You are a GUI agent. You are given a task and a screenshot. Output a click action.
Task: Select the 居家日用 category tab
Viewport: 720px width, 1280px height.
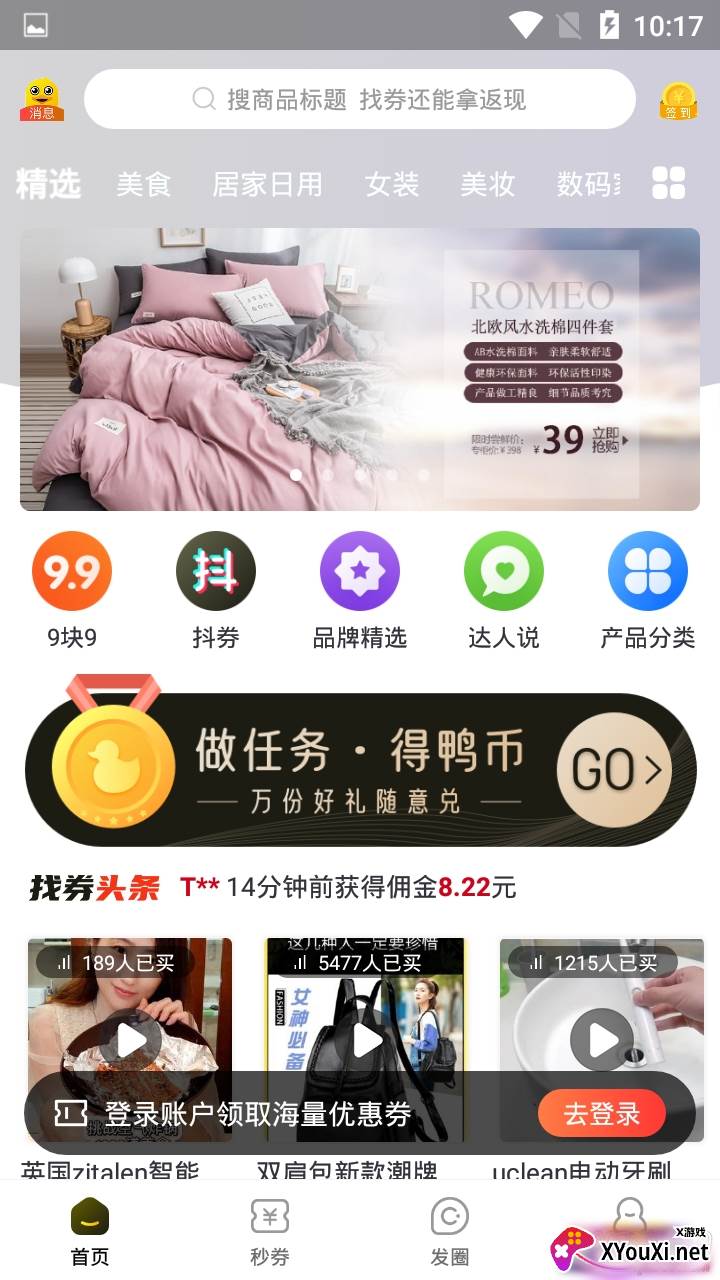click(x=267, y=184)
